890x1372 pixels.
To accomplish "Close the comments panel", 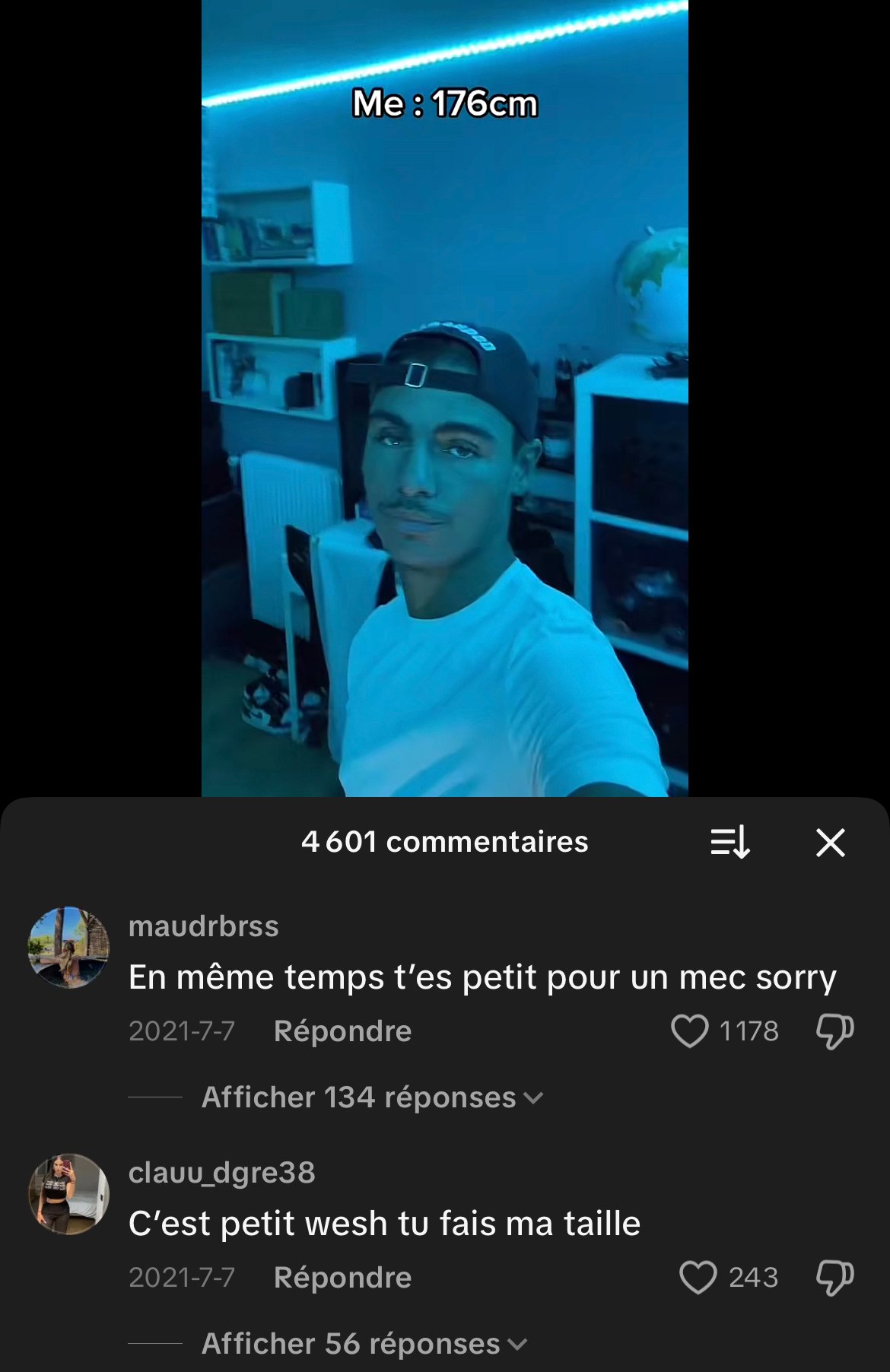I will [830, 843].
